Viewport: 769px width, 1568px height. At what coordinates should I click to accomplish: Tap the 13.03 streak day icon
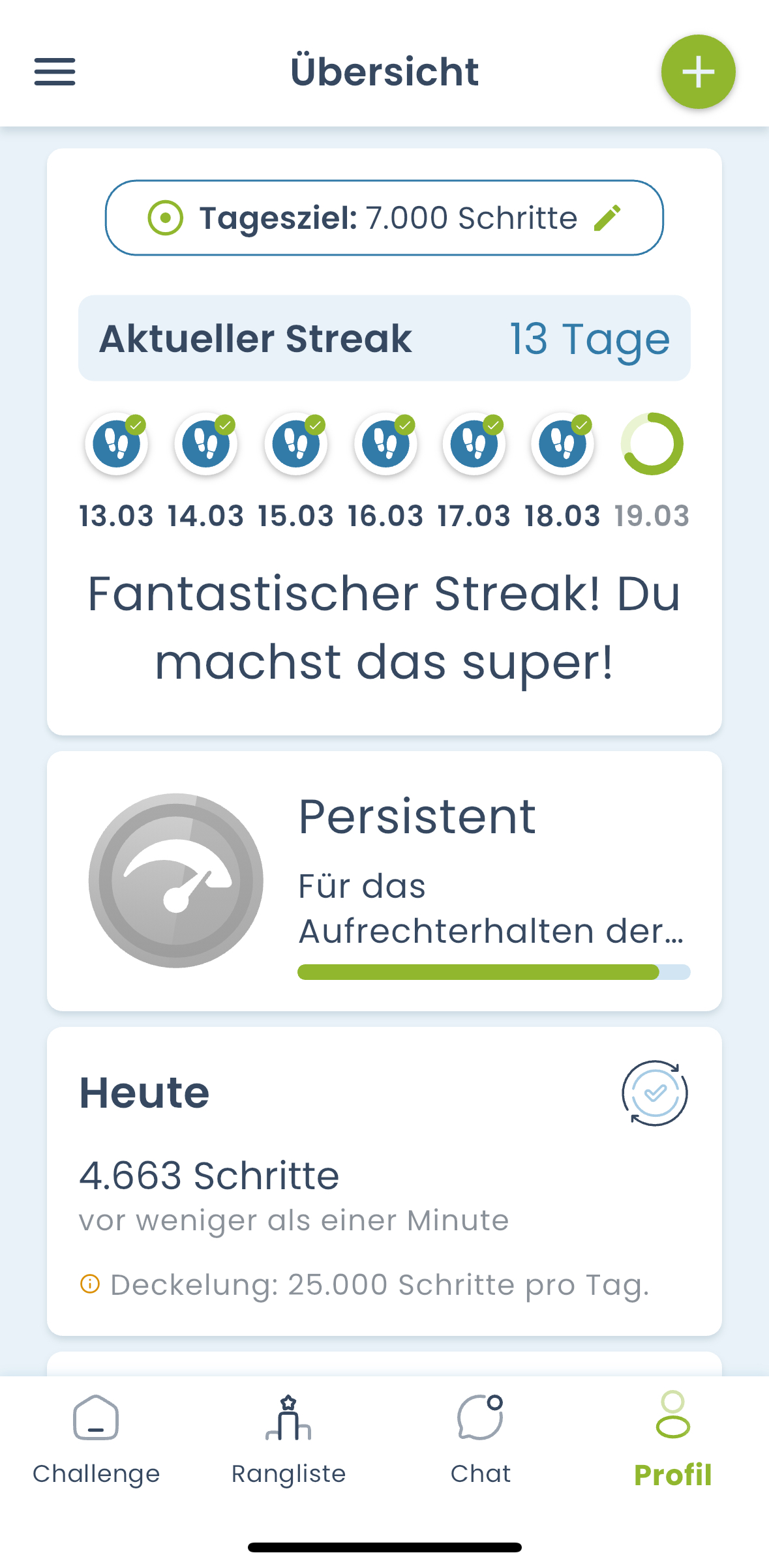(x=117, y=444)
